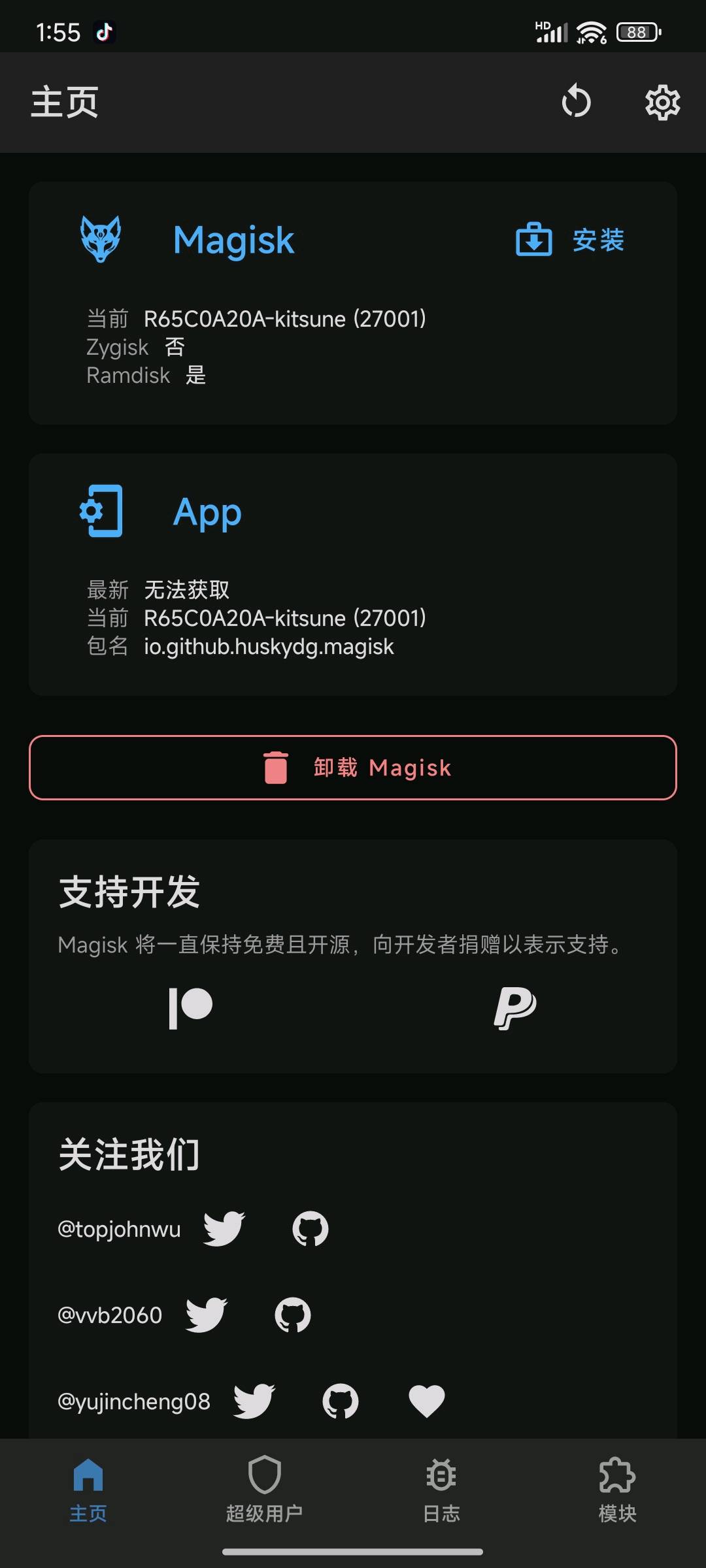Open @topjohnwu's Twitter profile
This screenshot has width=706, height=1568.
[x=222, y=1228]
